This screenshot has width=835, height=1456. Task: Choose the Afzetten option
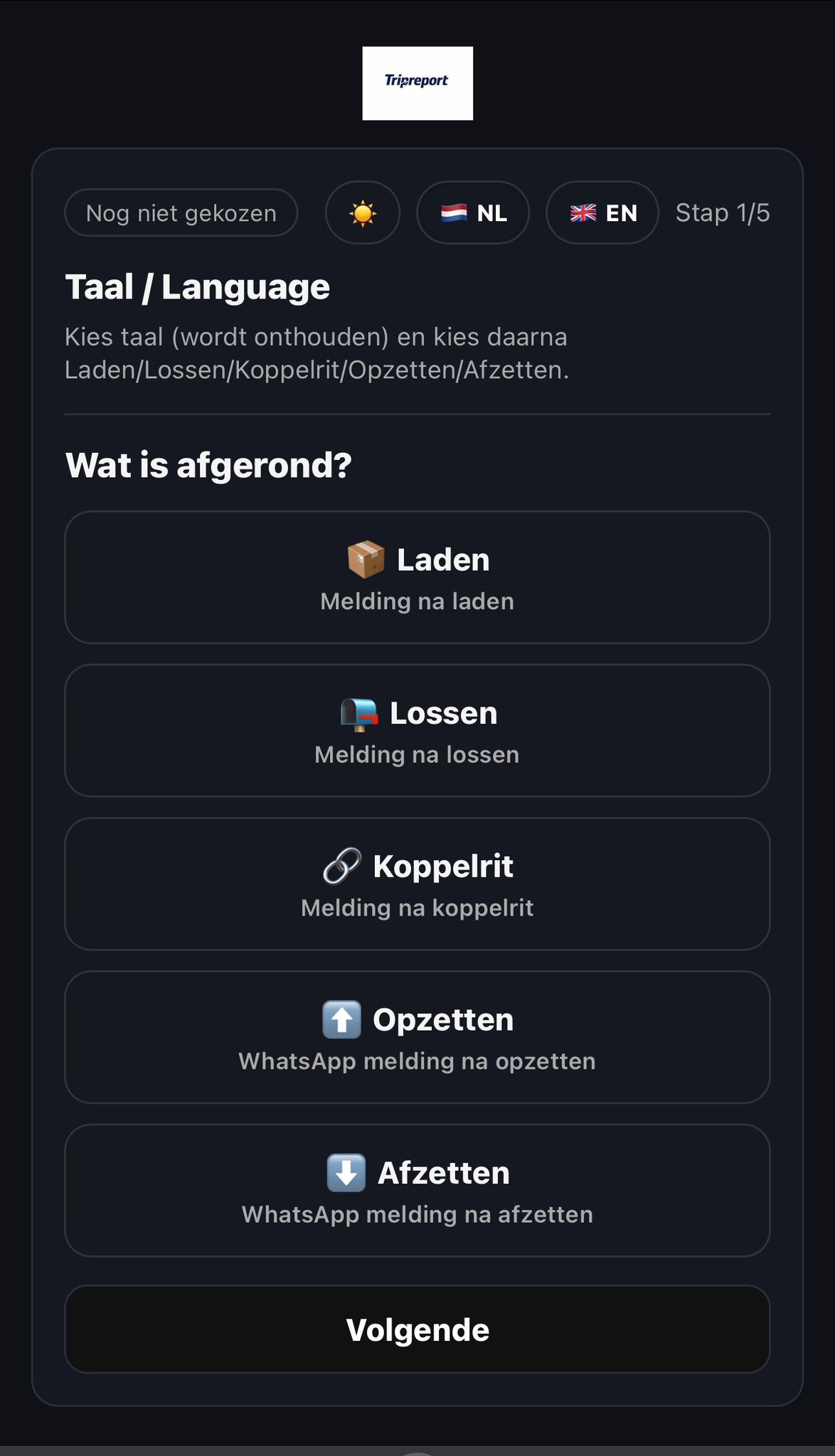[418, 1190]
